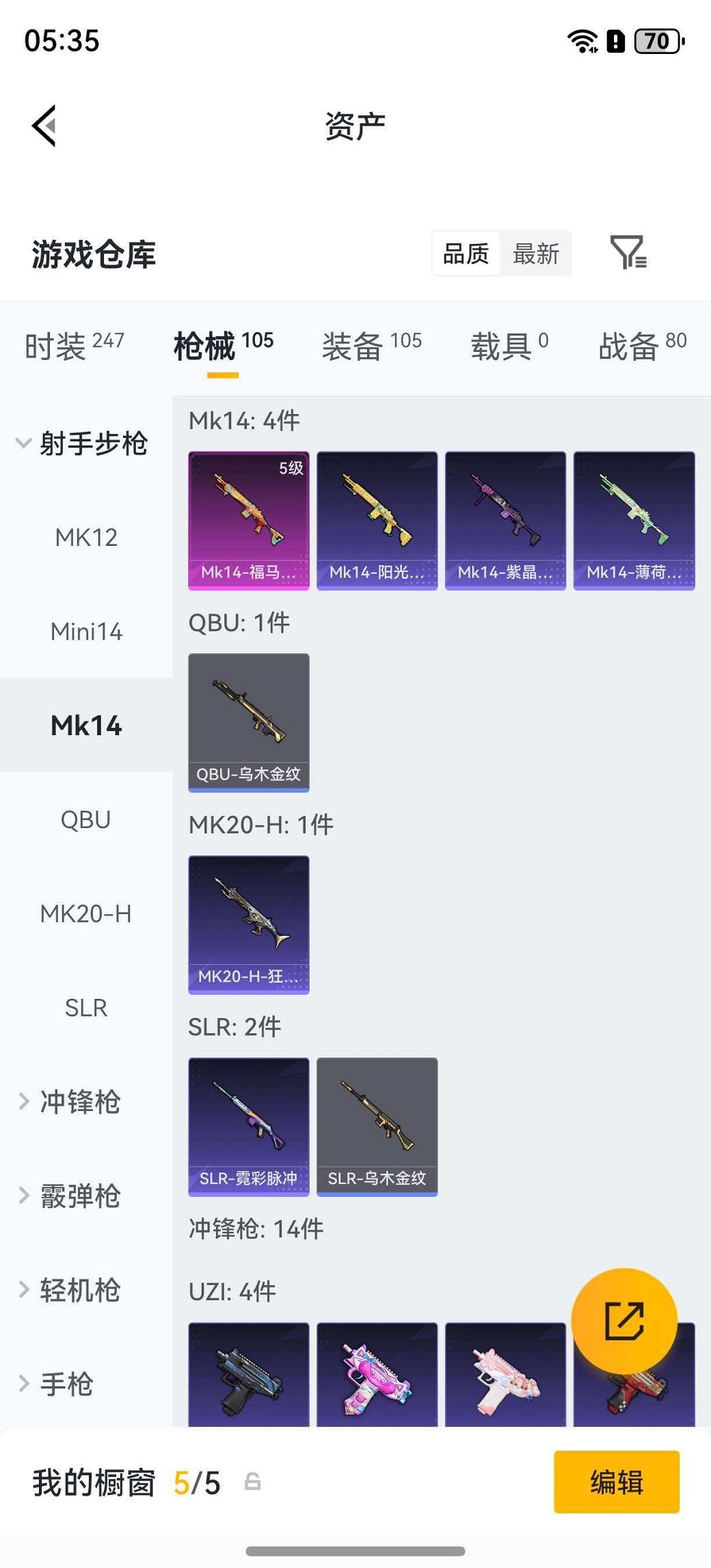Expand the 轻机枪 category
Screen dimensions: 711x1568
point(71,1290)
